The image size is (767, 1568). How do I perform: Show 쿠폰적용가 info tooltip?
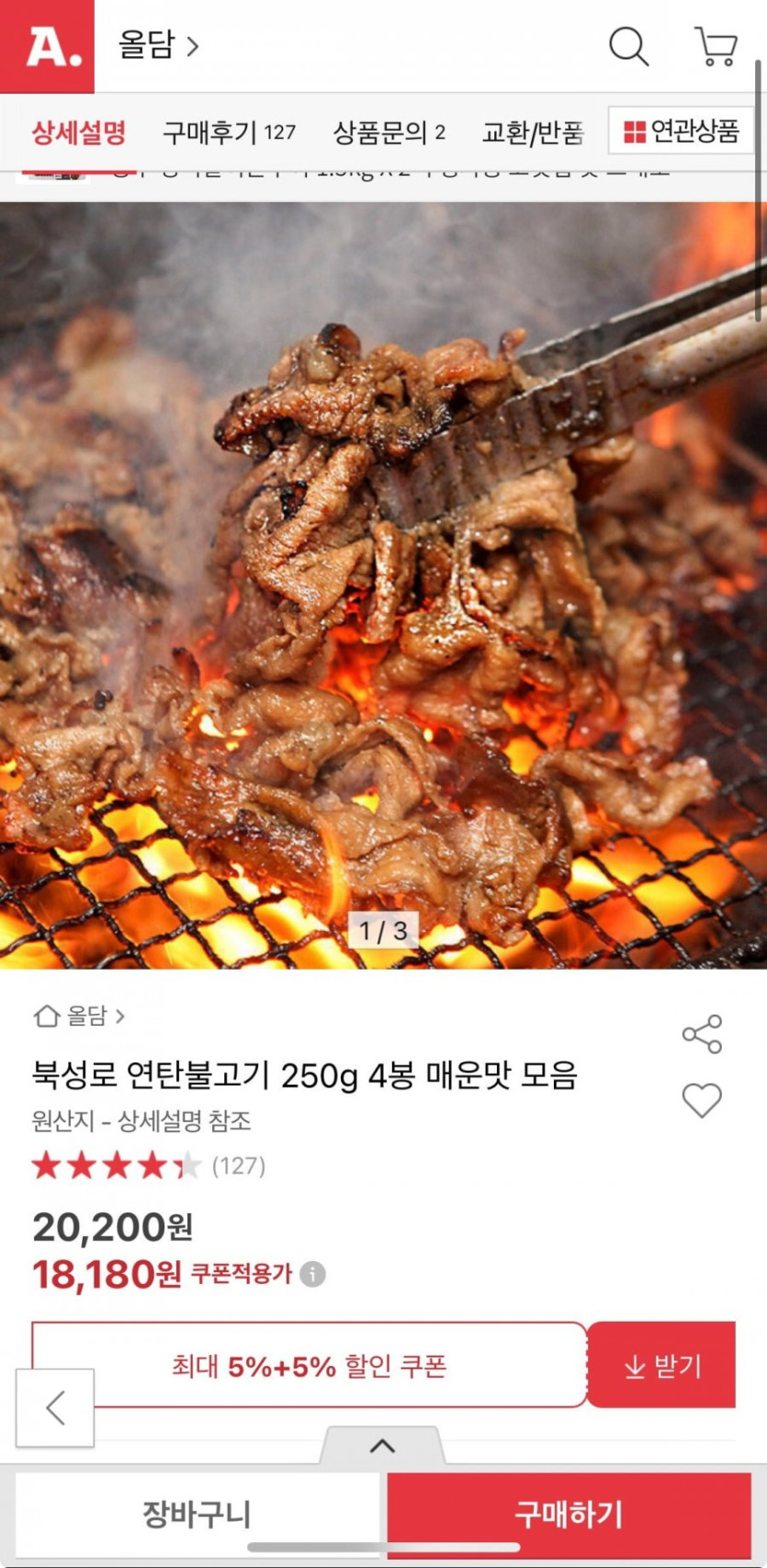coord(313,1274)
